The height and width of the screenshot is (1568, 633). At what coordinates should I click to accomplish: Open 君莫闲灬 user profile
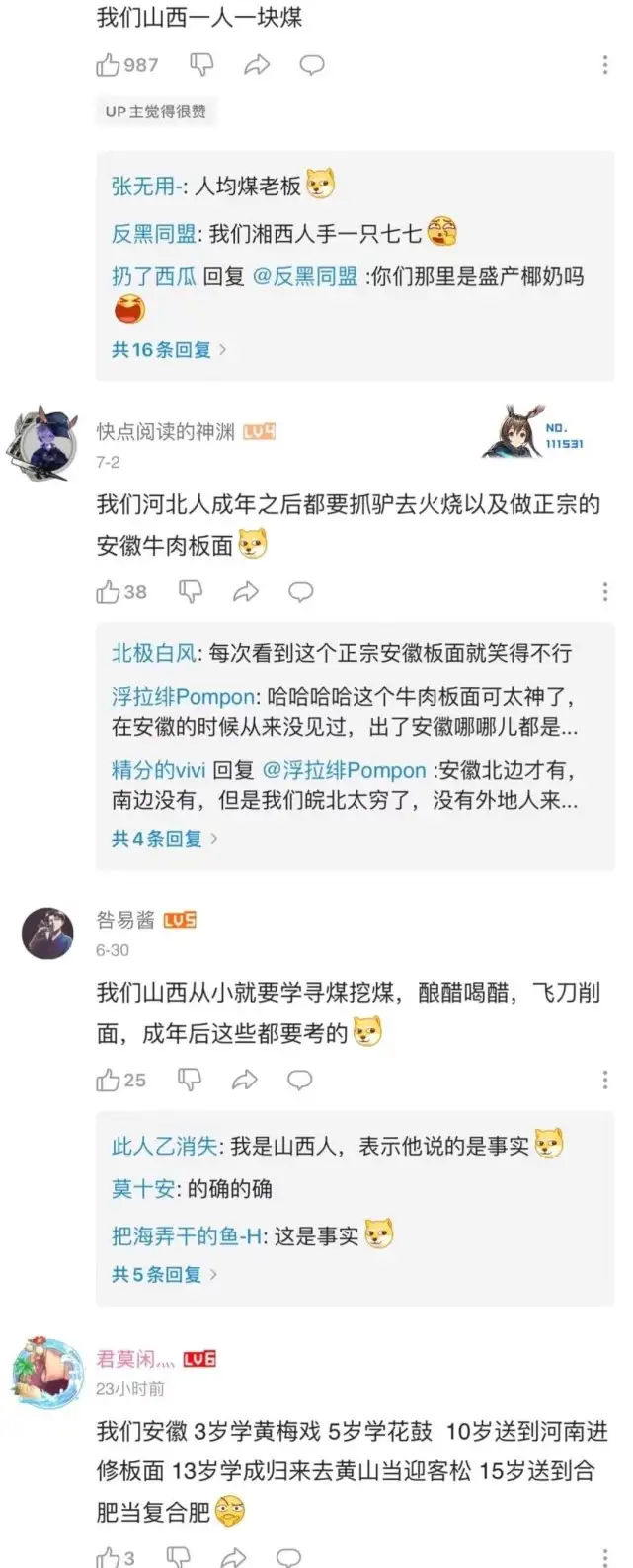(x=135, y=1359)
